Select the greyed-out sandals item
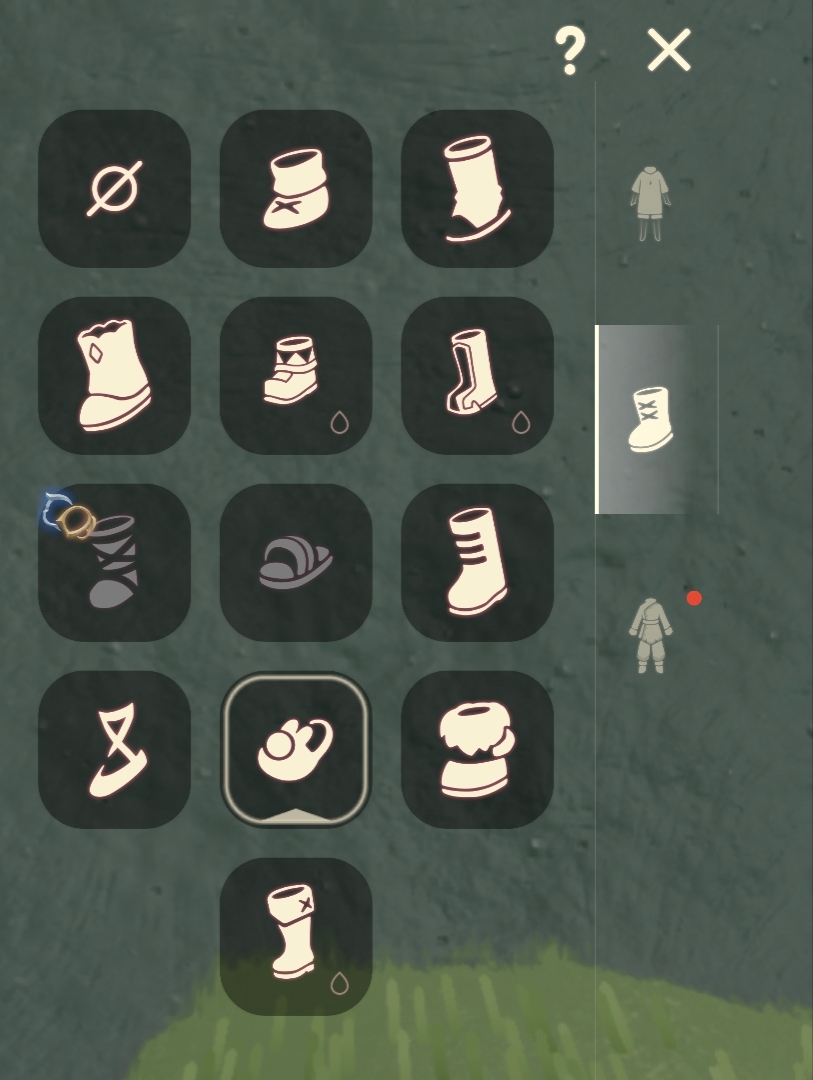Image resolution: width=813 pixels, height=1080 pixels. pyautogui.click(x=296, y=562)
